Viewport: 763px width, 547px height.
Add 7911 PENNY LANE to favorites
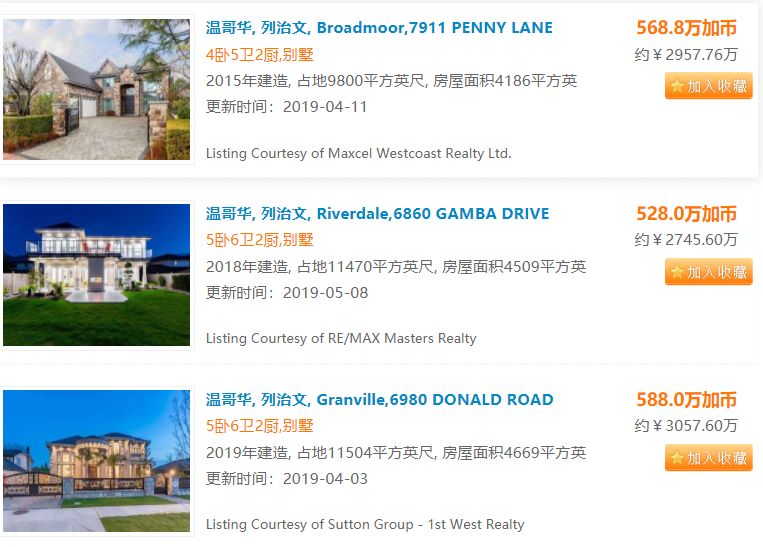708,86
